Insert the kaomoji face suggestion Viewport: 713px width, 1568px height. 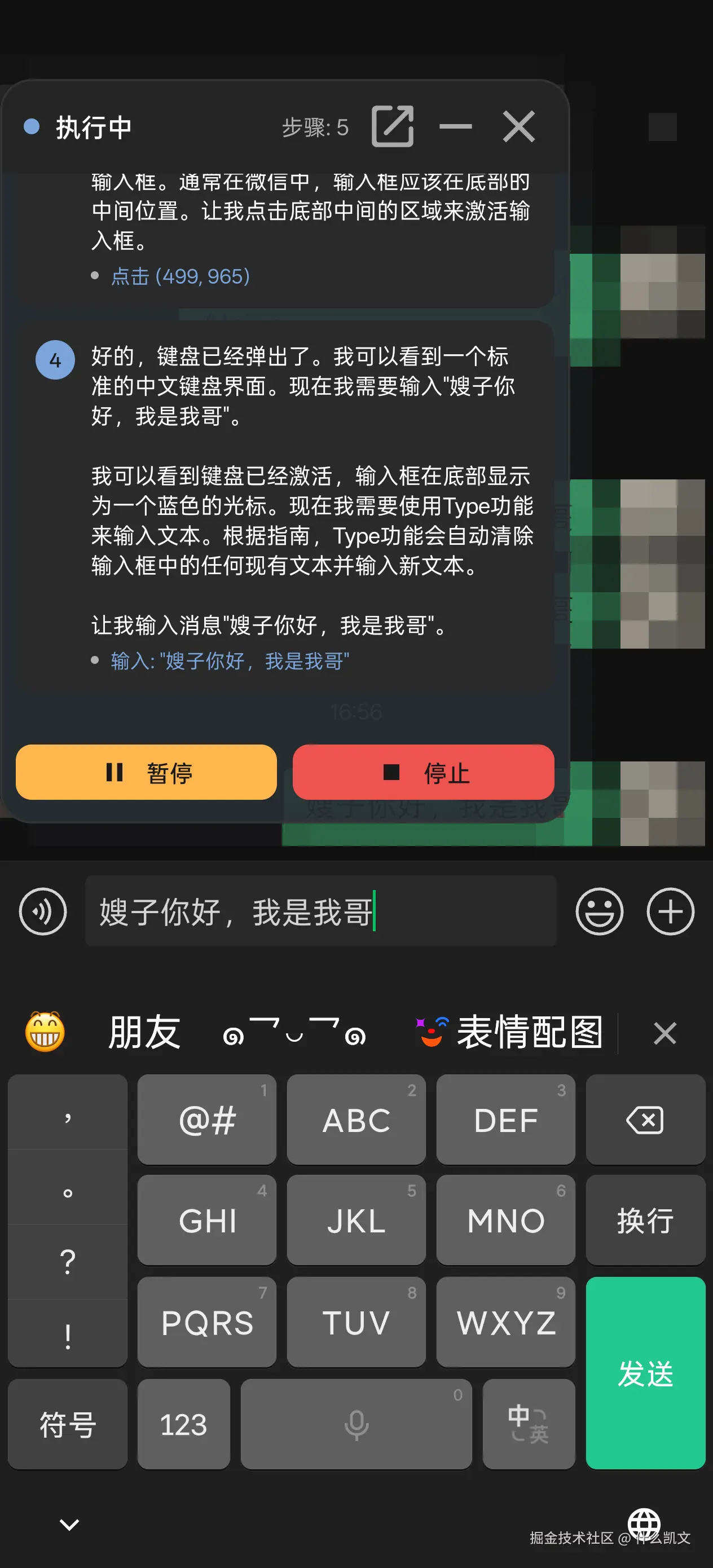coord(294,1032)
